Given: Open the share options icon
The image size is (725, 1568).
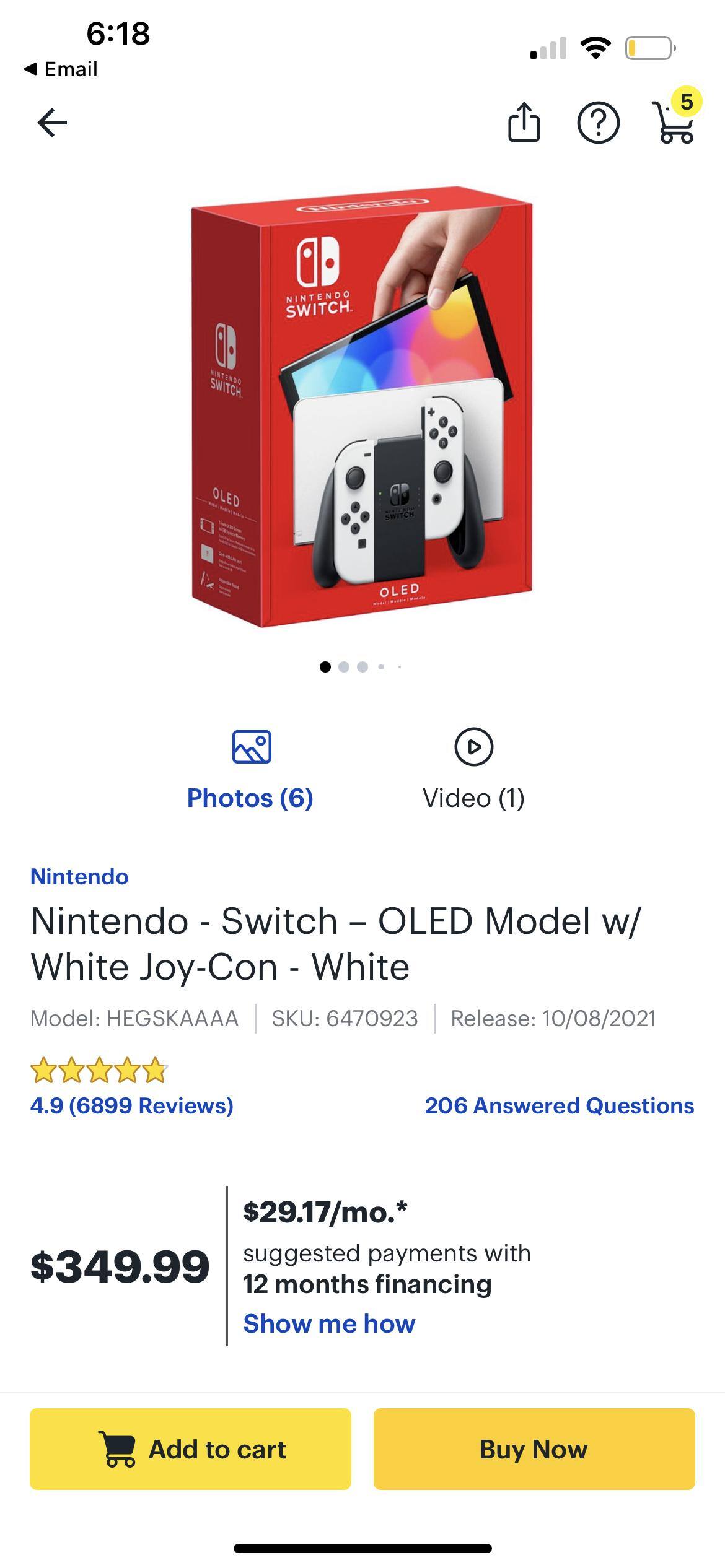Looking at the screenshot, I should 524,122.
